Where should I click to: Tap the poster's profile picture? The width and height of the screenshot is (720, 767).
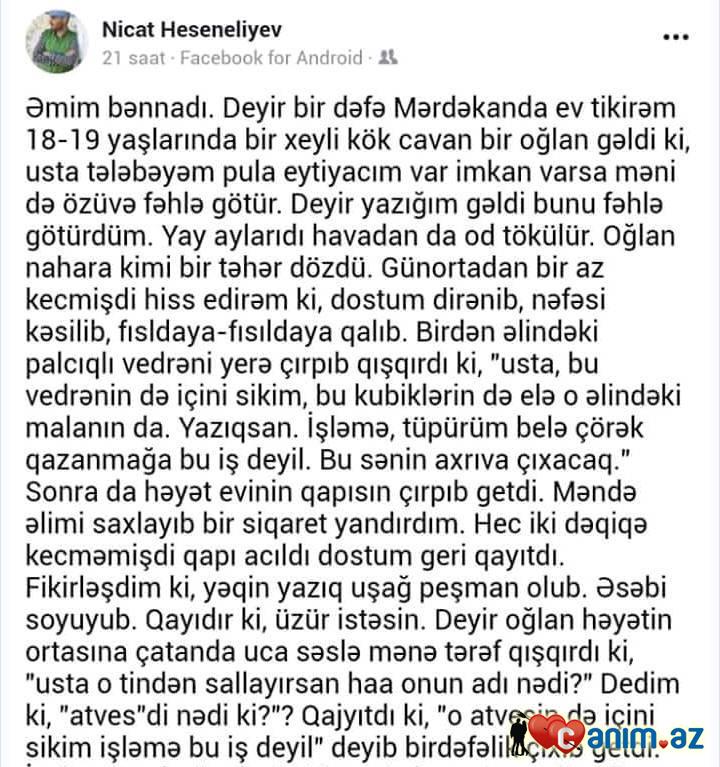[x=58, y=43]
